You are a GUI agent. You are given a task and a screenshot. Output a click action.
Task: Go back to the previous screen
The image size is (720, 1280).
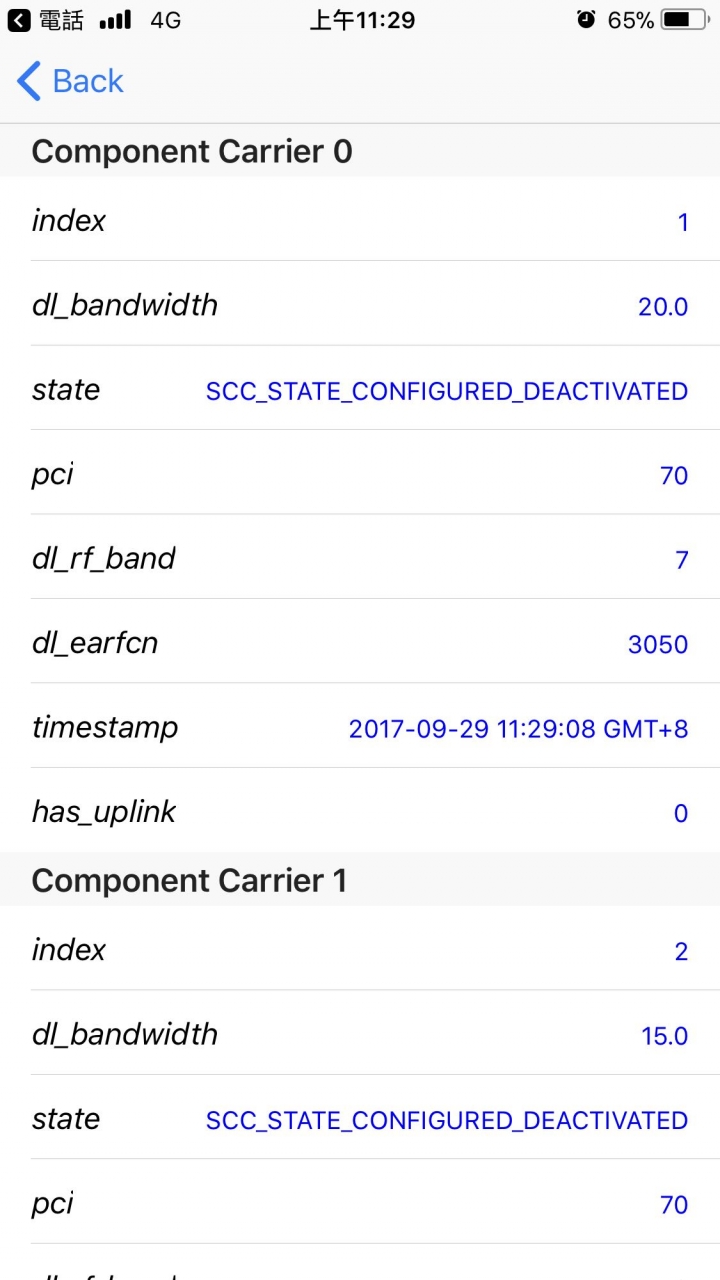[70, 81]
